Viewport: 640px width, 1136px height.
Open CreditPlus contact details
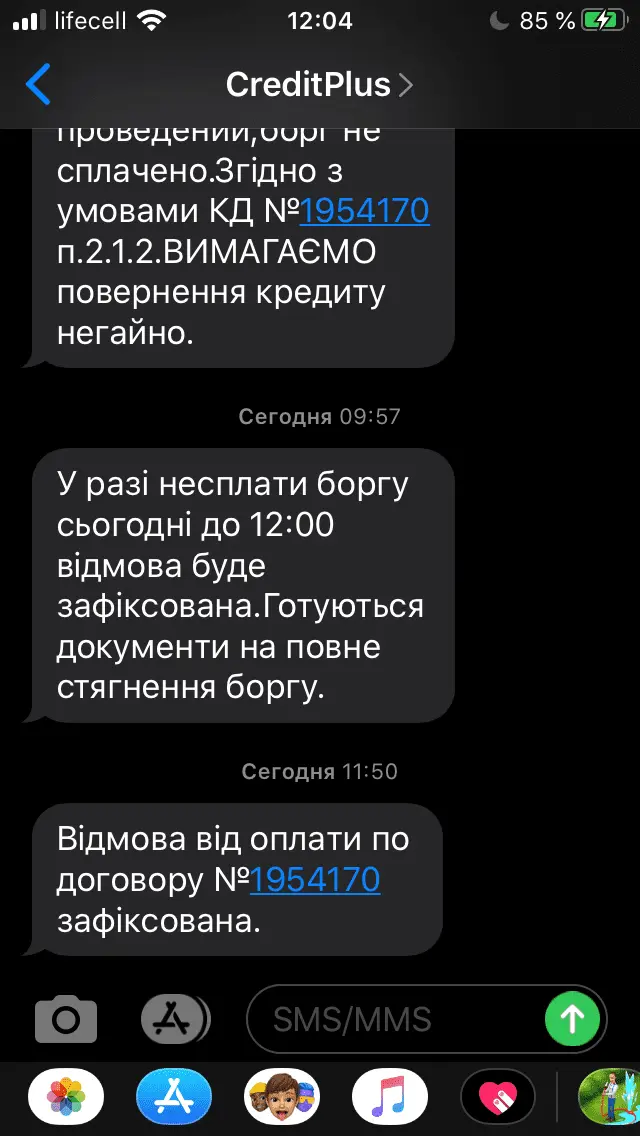pos(318,85)
